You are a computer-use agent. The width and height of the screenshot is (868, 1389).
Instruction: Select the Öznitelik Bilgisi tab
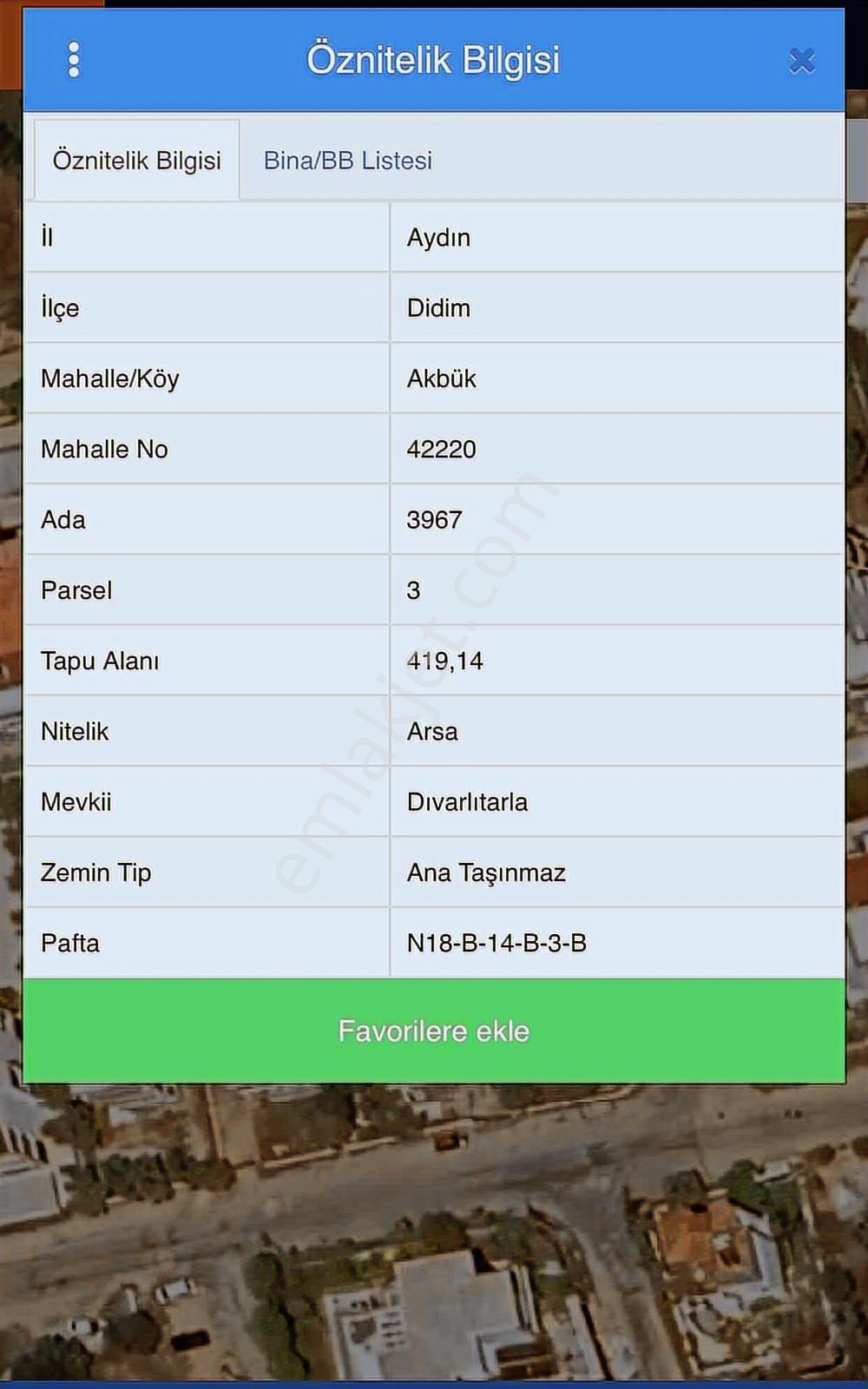pyautogui.click(x=136, y=161)
